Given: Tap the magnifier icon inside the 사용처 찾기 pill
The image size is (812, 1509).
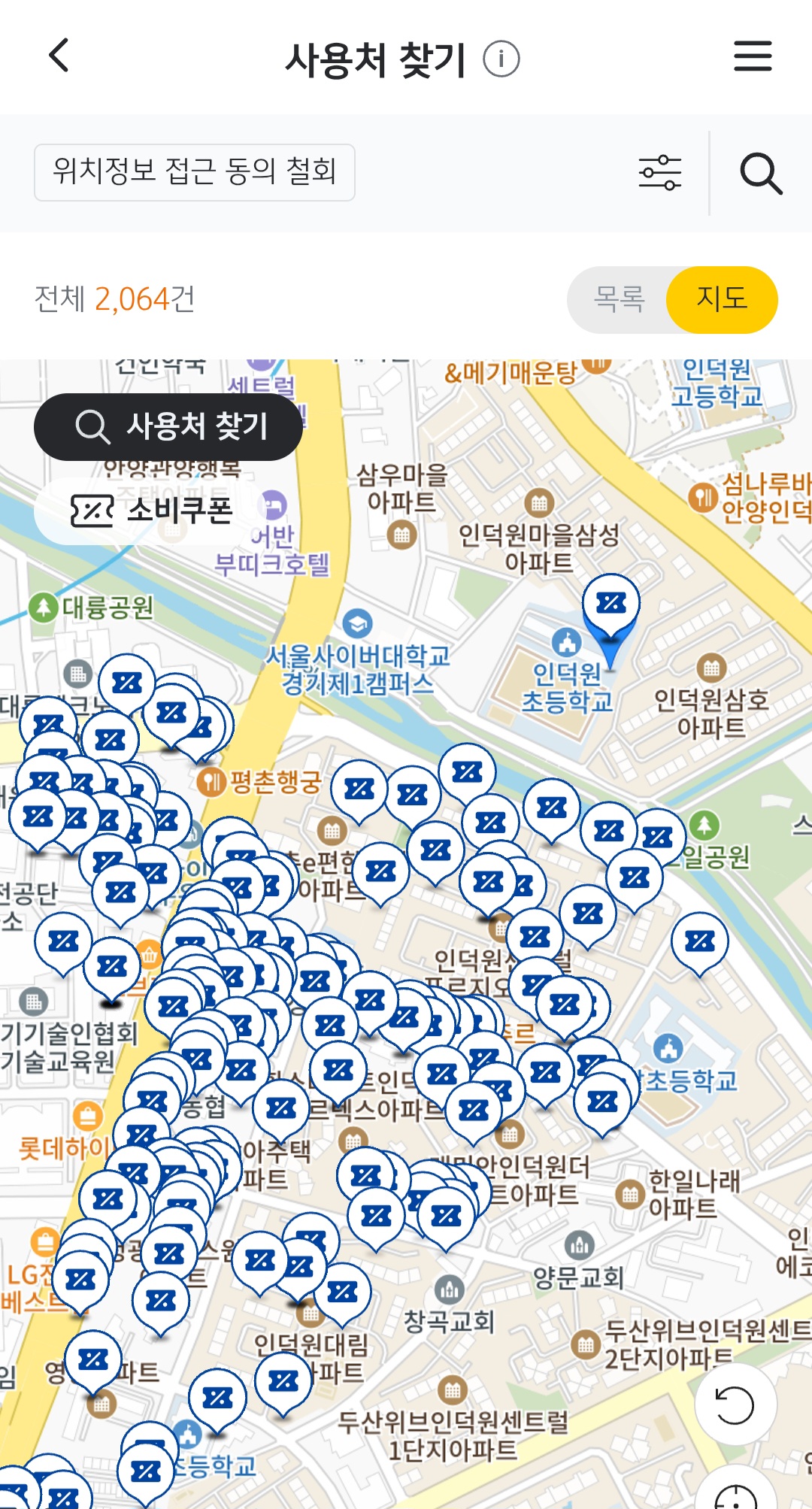Looking at the screenshot, I should click(92, 427).
